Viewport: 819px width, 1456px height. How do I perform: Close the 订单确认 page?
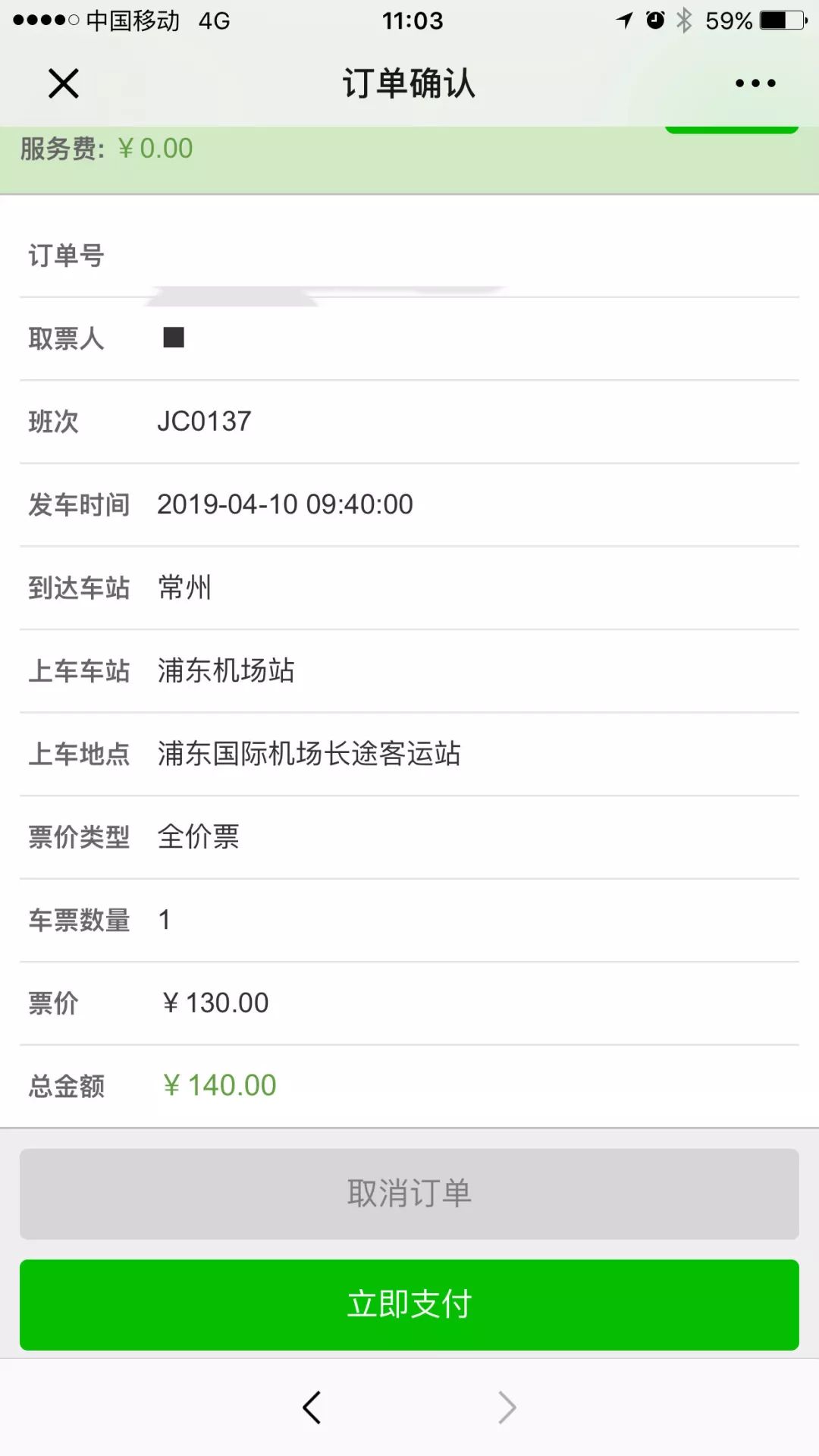(x=63, y=83)
